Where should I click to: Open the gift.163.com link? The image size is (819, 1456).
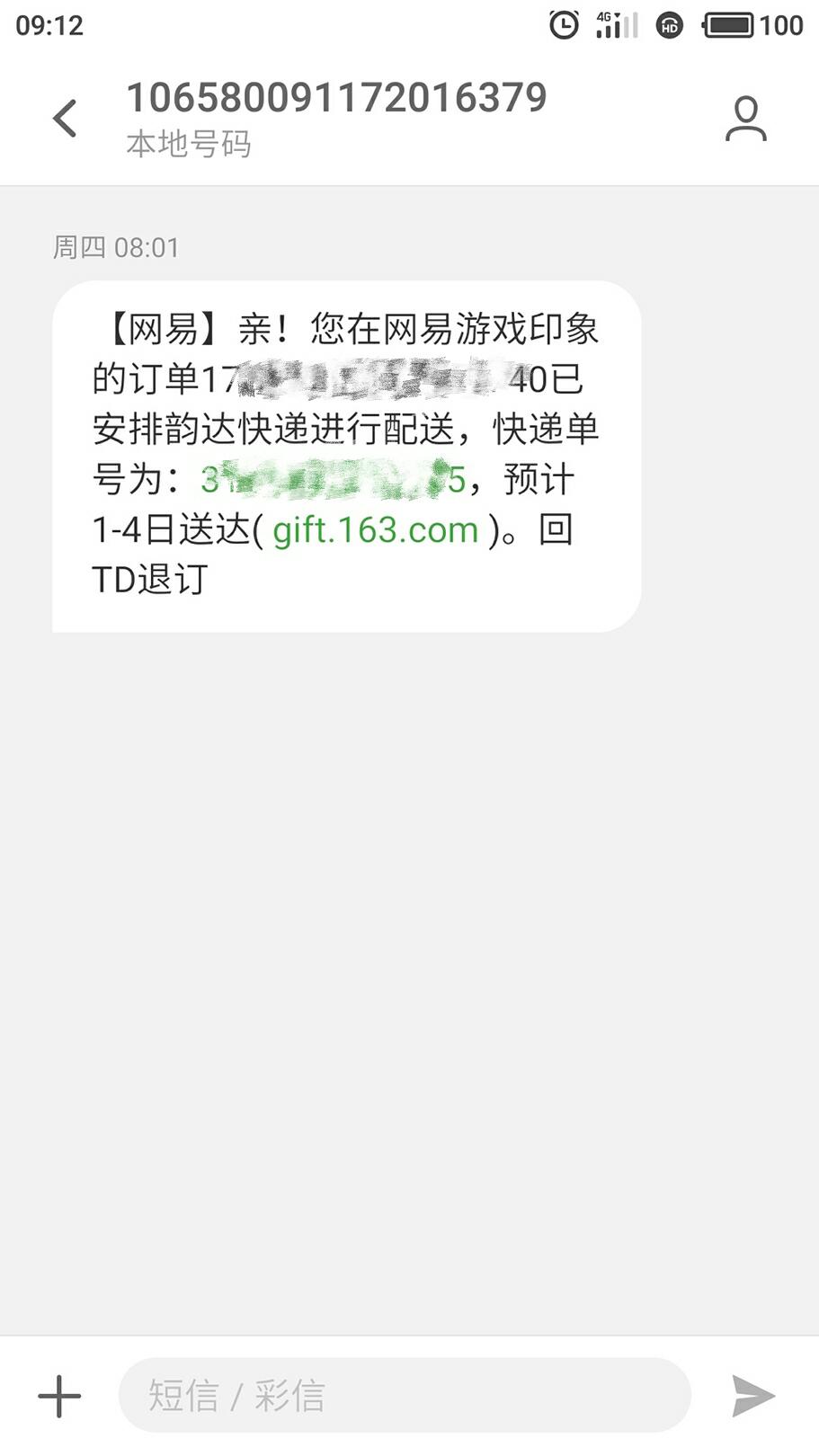(x=375, y=530)
